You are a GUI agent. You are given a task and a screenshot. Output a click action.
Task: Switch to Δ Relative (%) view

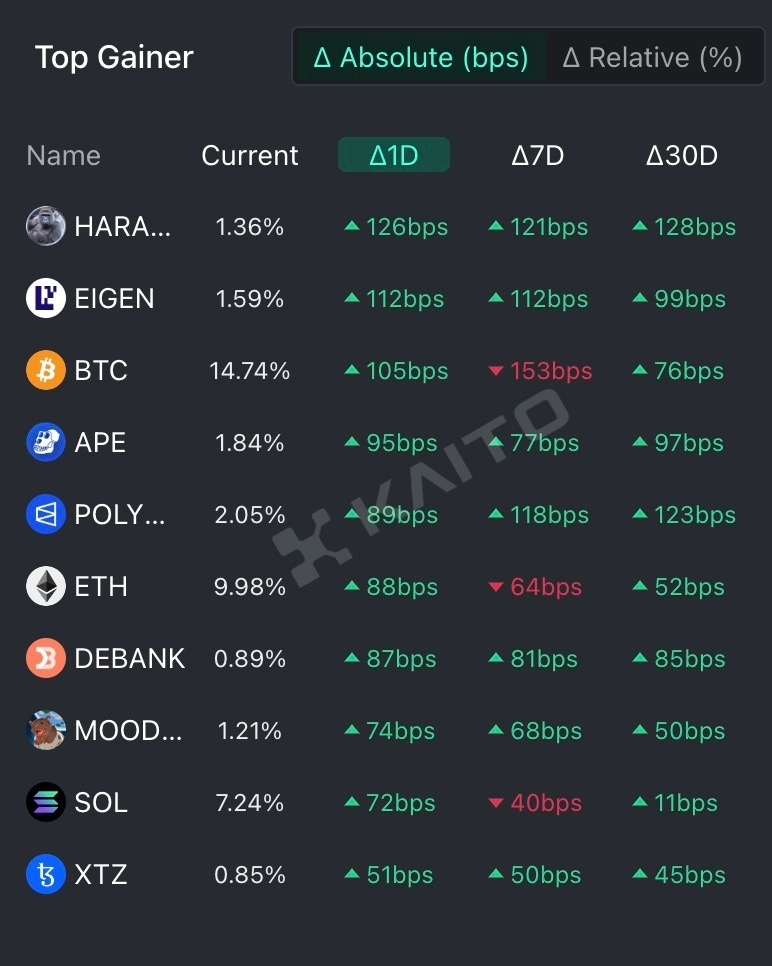tap(652, 58)
